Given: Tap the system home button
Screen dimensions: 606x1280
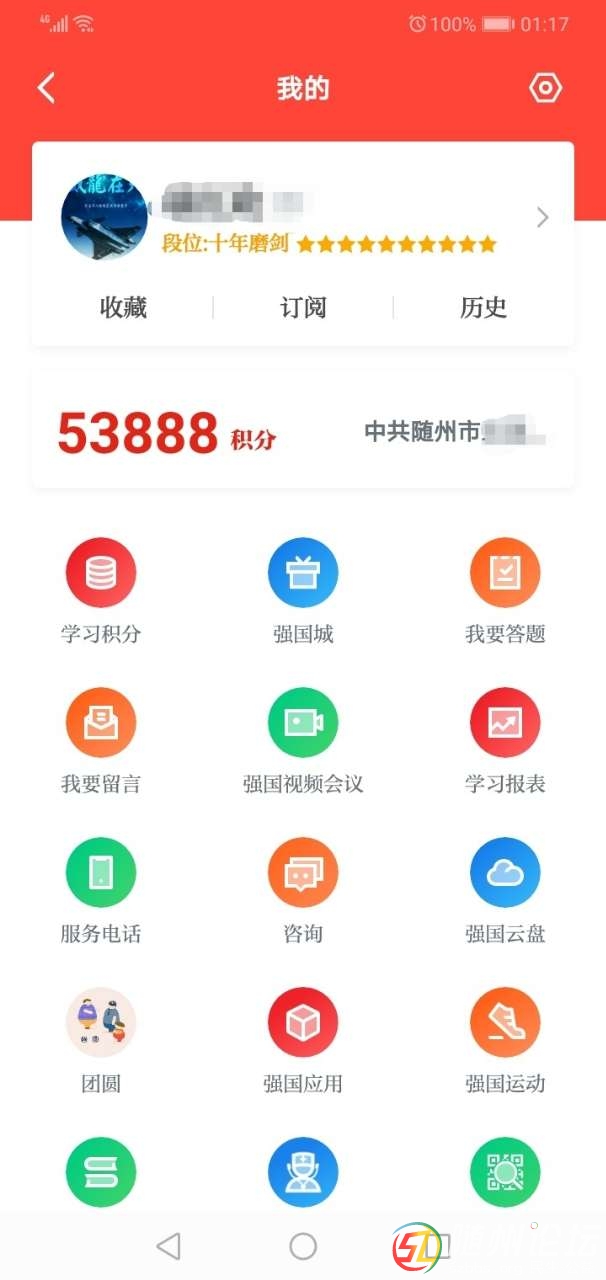Looking at the screenshot, I should coord(303,1246).
